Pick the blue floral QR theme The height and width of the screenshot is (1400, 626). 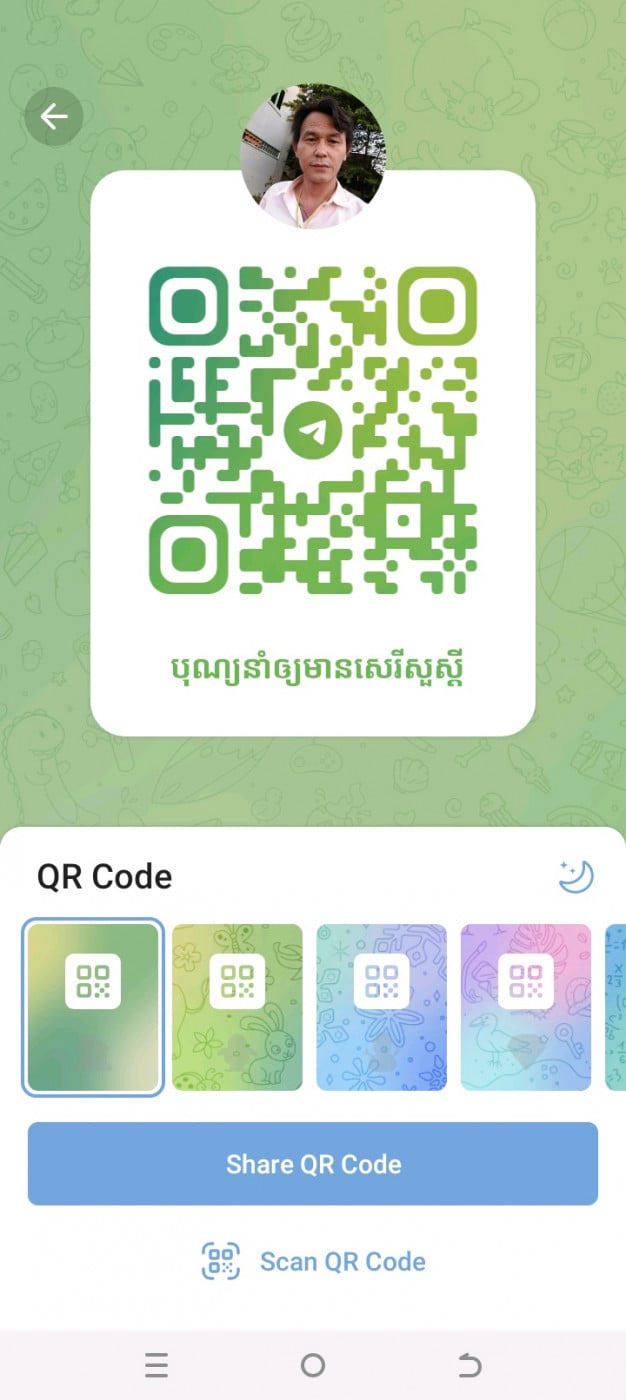coord(382,1007)
